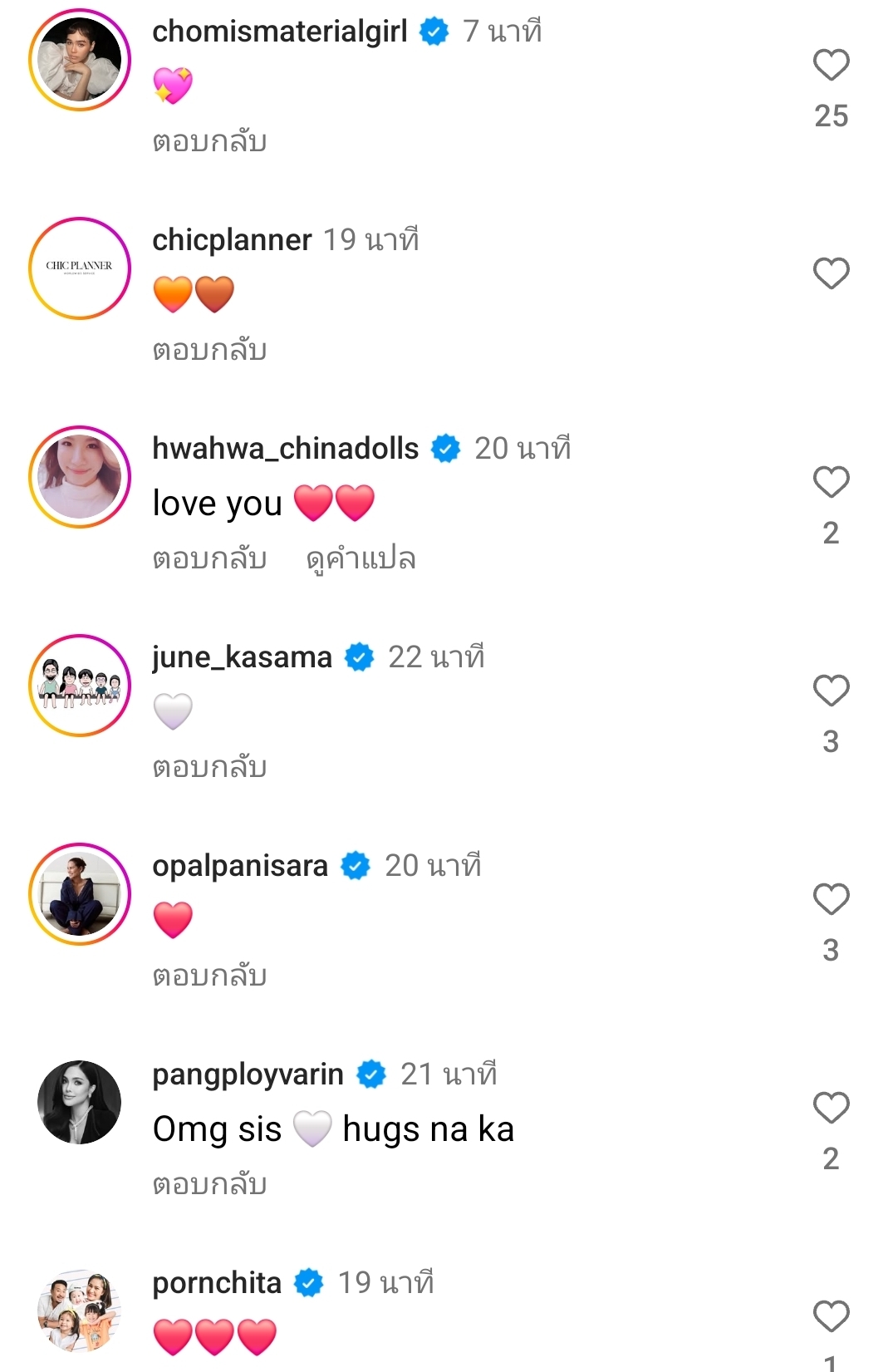888x1372 pixels.
Task: Reply to chicplanner's comment
Action: [x=209, y=350]
